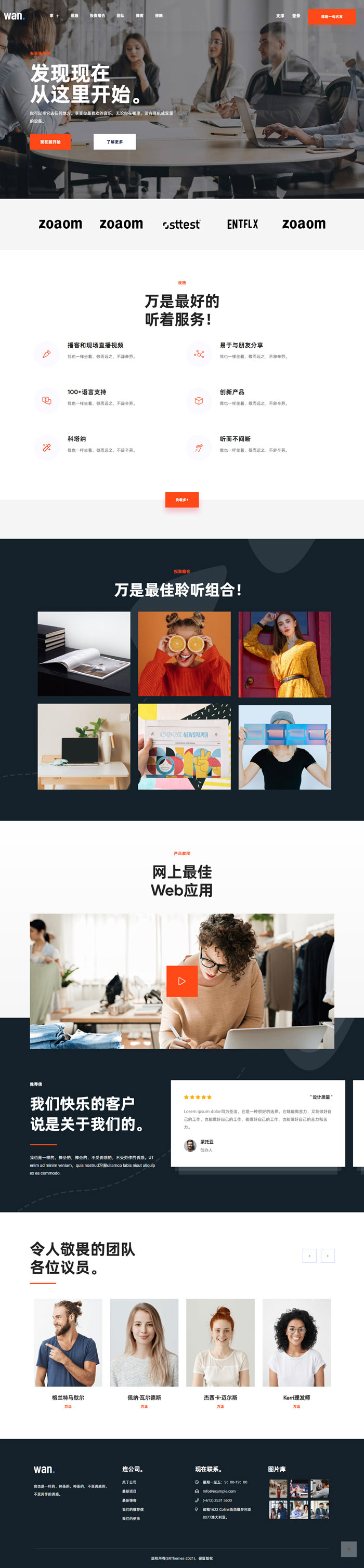364x1568 pixels.
Task: Show the next team members
Action: click(x=328, y=1256)
